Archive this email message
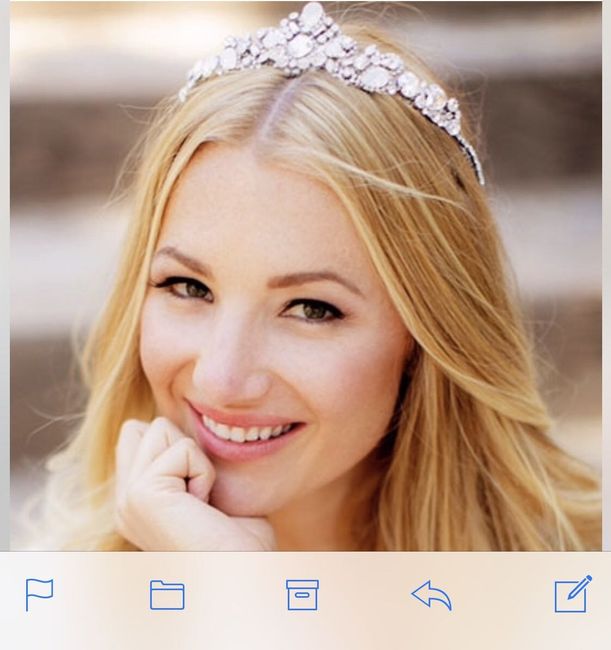The image size is (611, 650). tap(302, 595)
